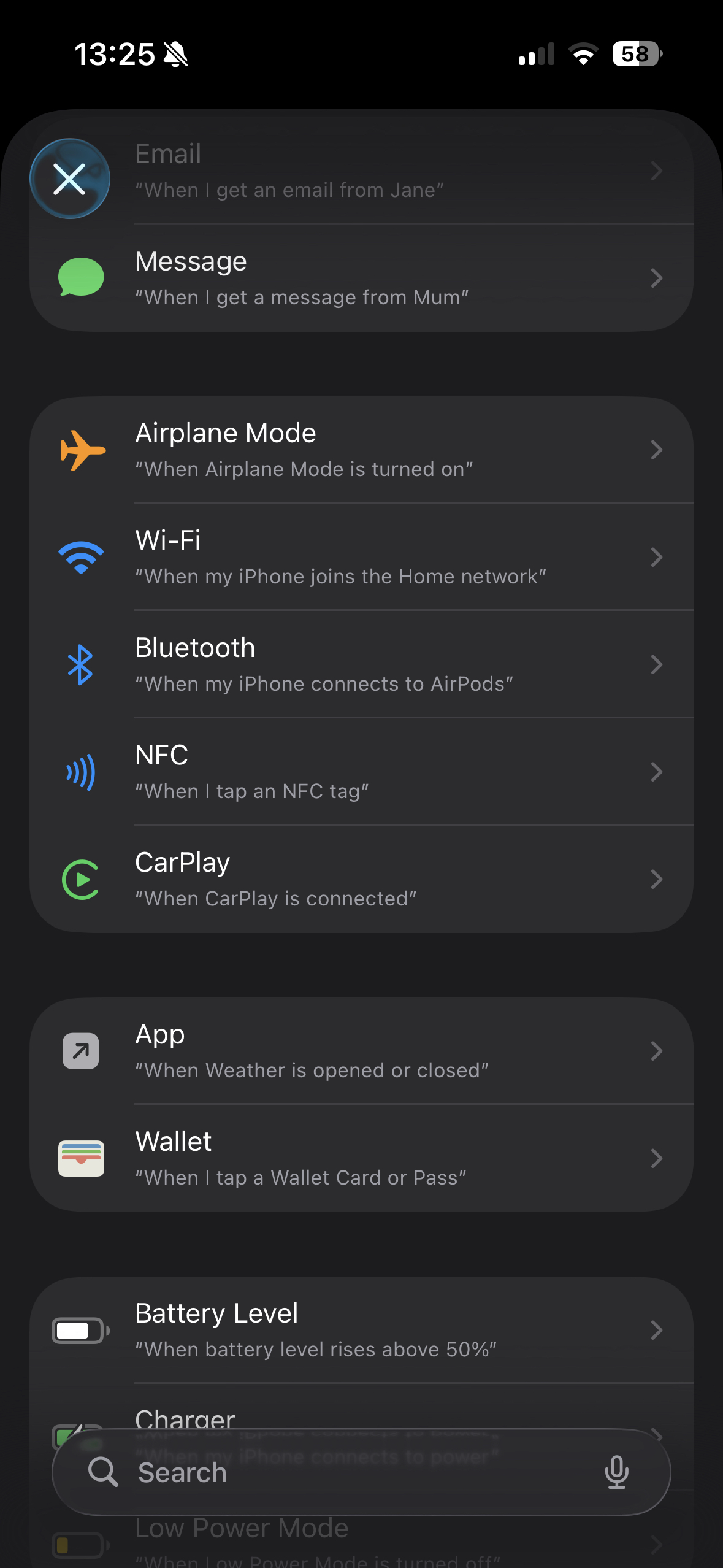Close the automation trigger picker
This screenshot has width=723, height=1568.
point(70,179)
